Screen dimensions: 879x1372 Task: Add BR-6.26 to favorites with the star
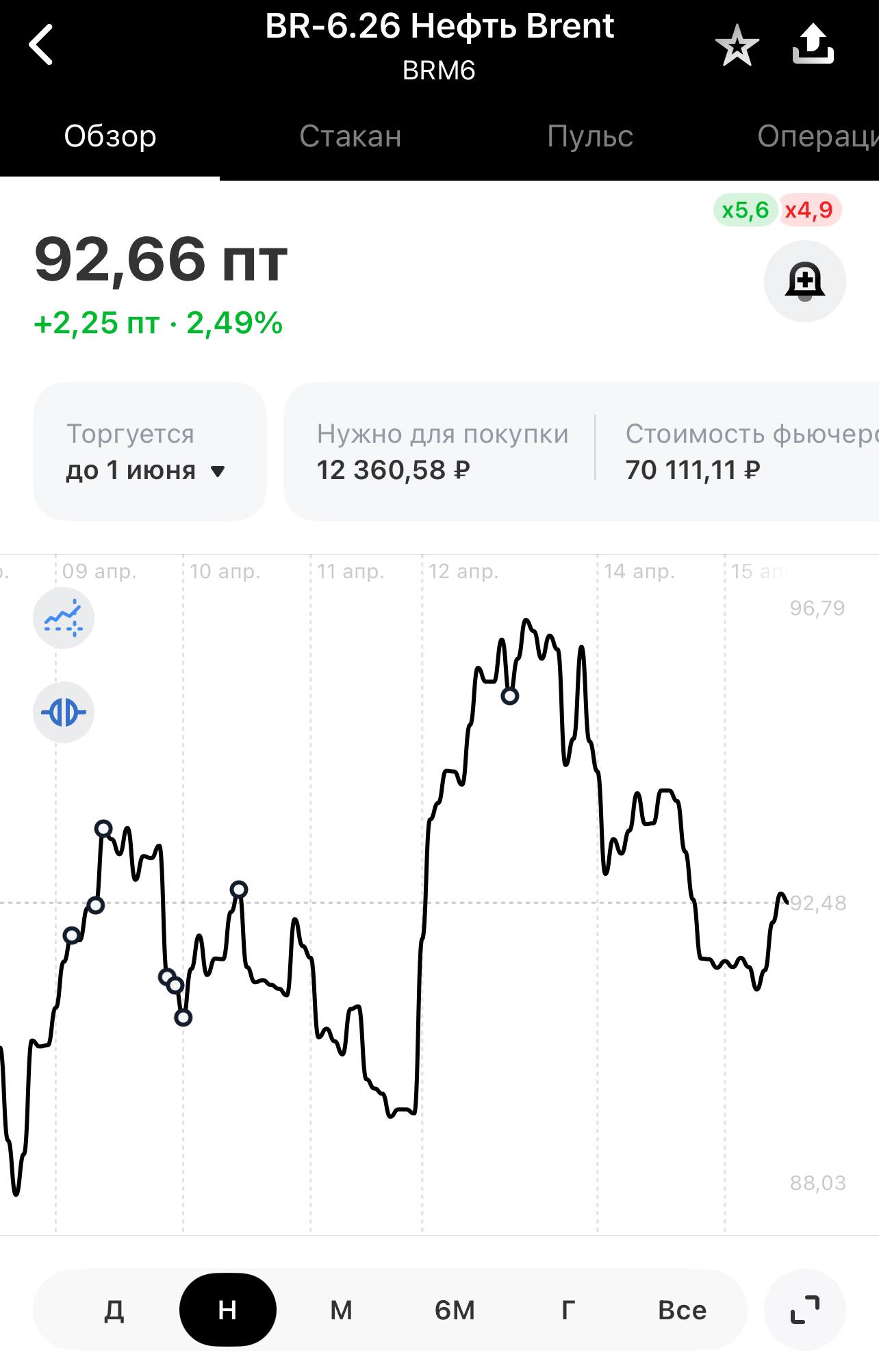point(737,47)
